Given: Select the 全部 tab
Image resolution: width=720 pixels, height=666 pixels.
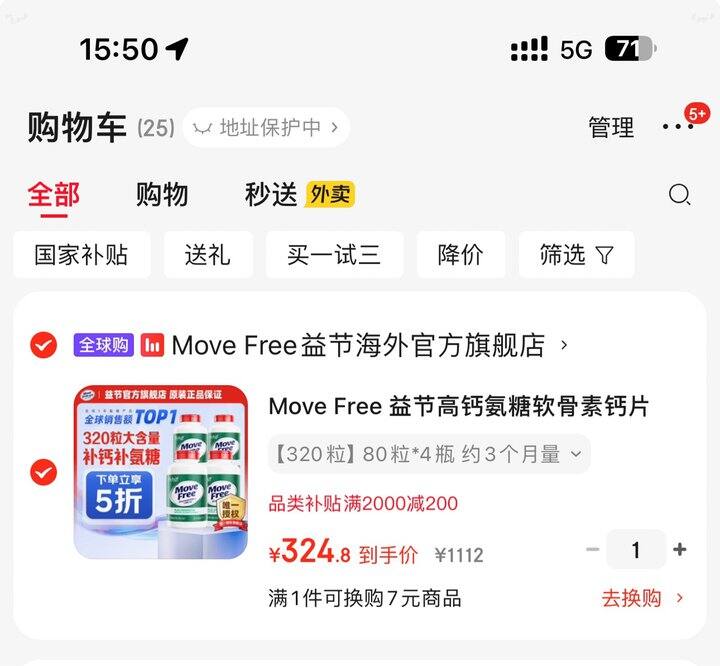Looking at the screenshot, I should (x=54, y=194).
